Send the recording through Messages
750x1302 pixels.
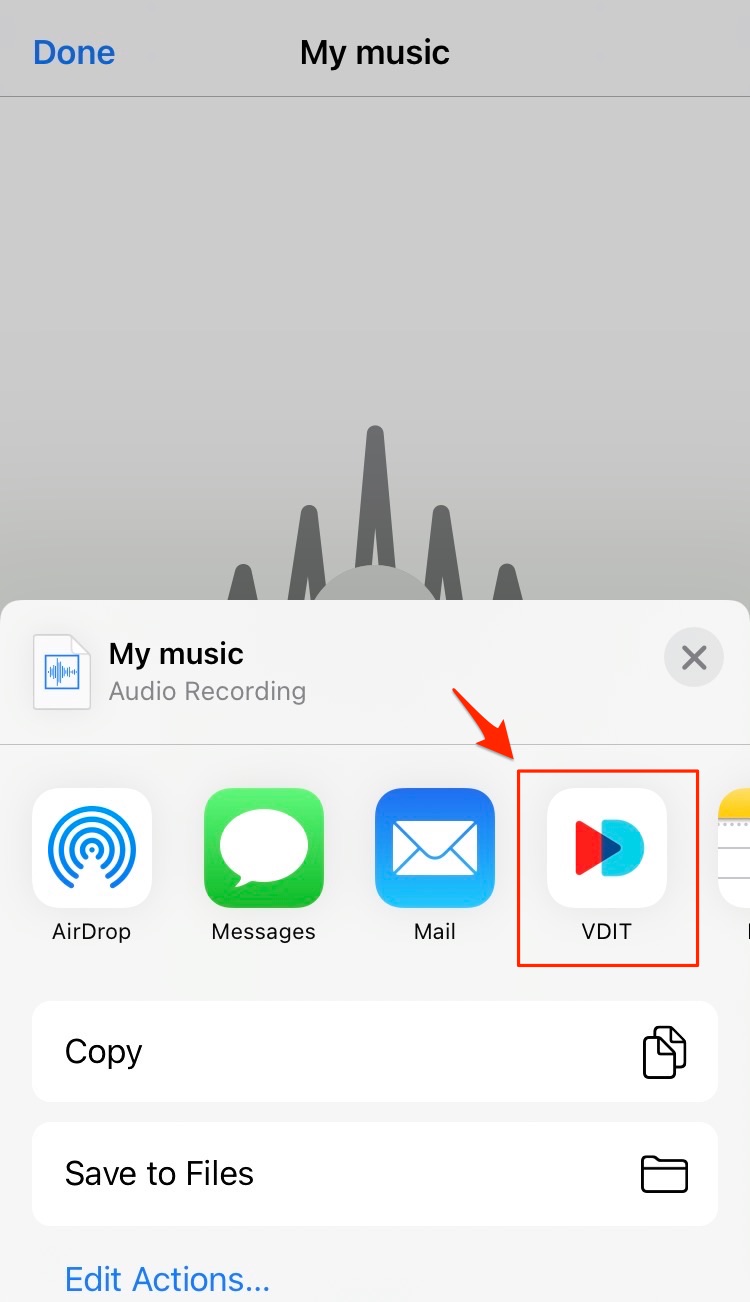[x=263, y=848]
